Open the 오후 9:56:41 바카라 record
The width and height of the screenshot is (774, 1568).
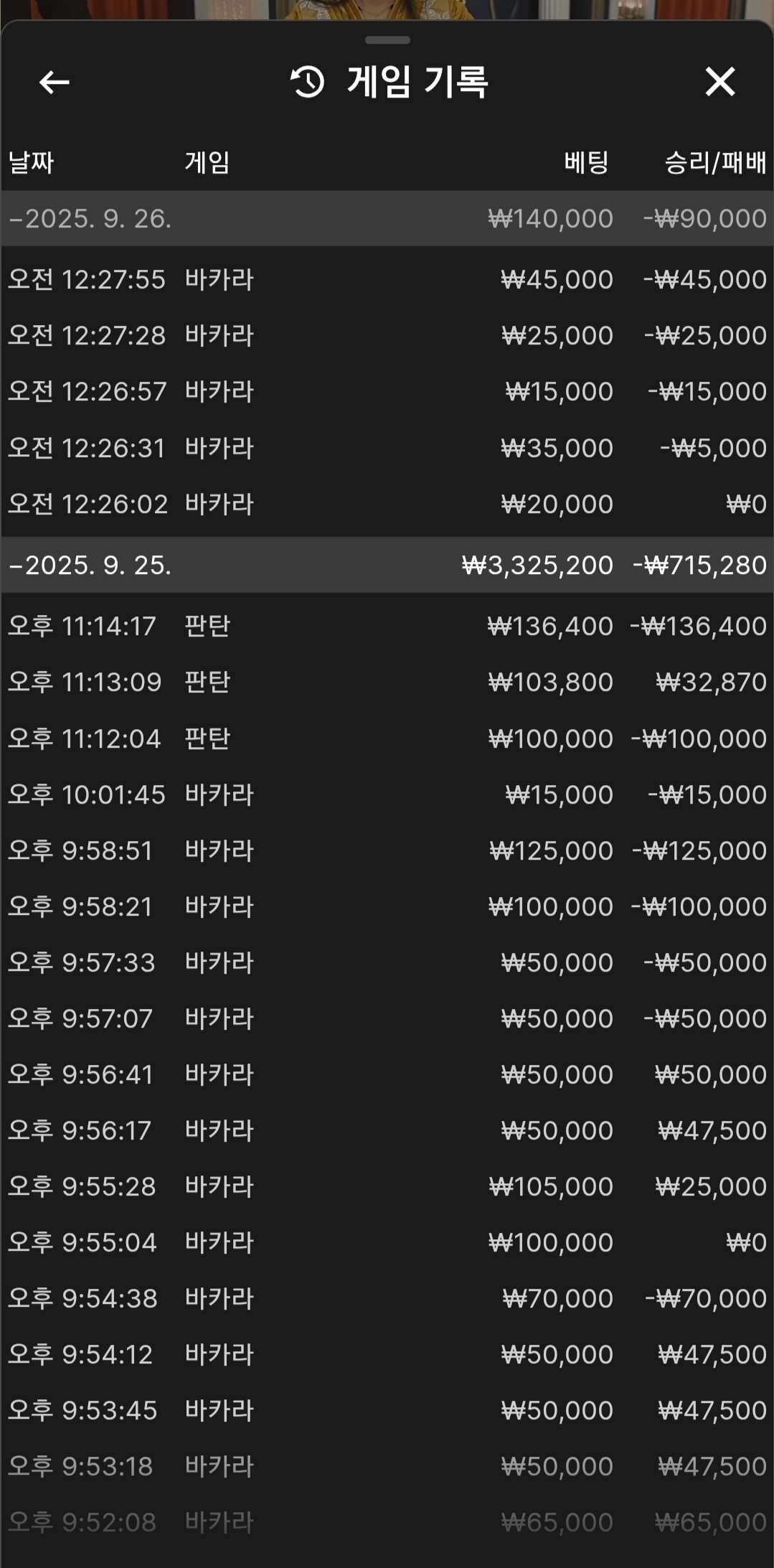(x=387, y=1074)
